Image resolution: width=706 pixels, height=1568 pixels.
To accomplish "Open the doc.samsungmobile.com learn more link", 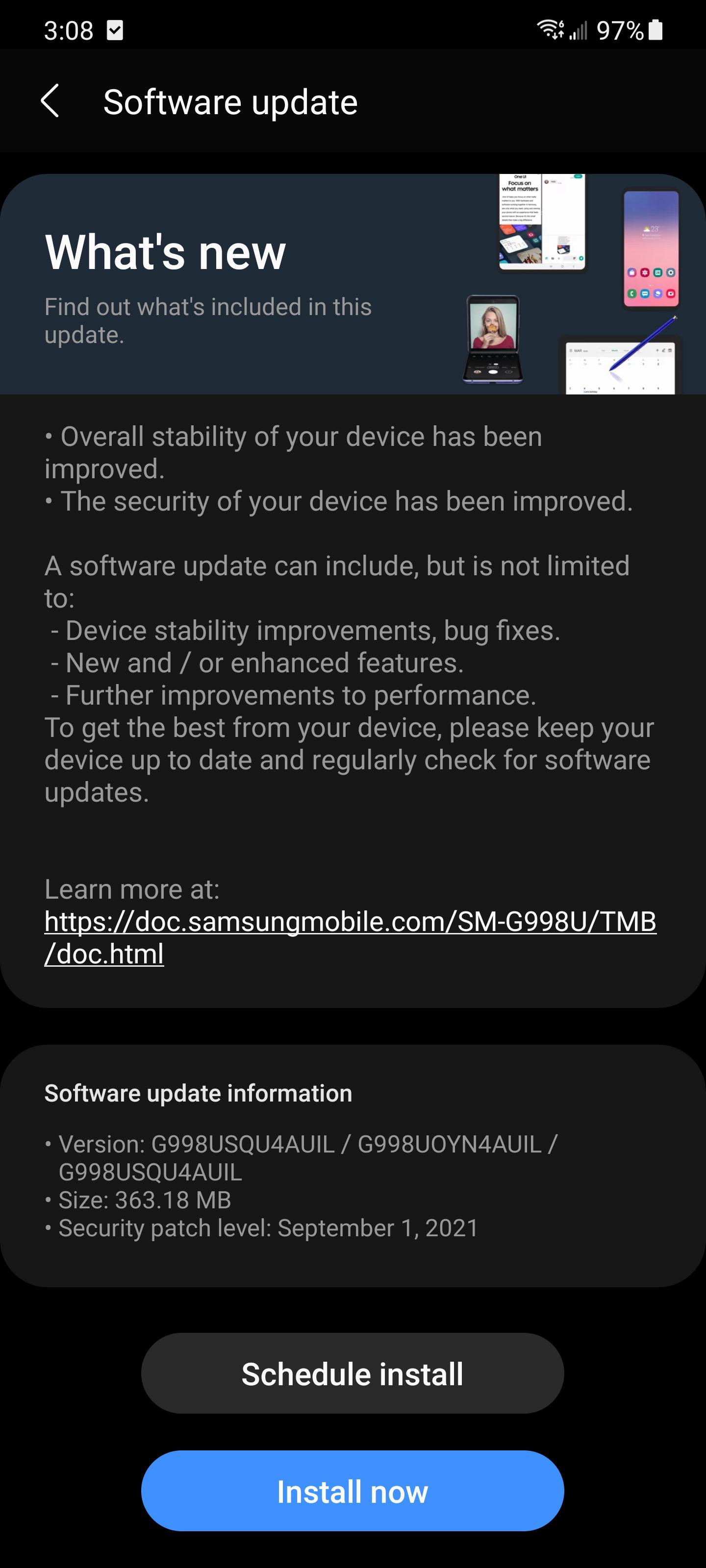I will click(x=350, y=922).
